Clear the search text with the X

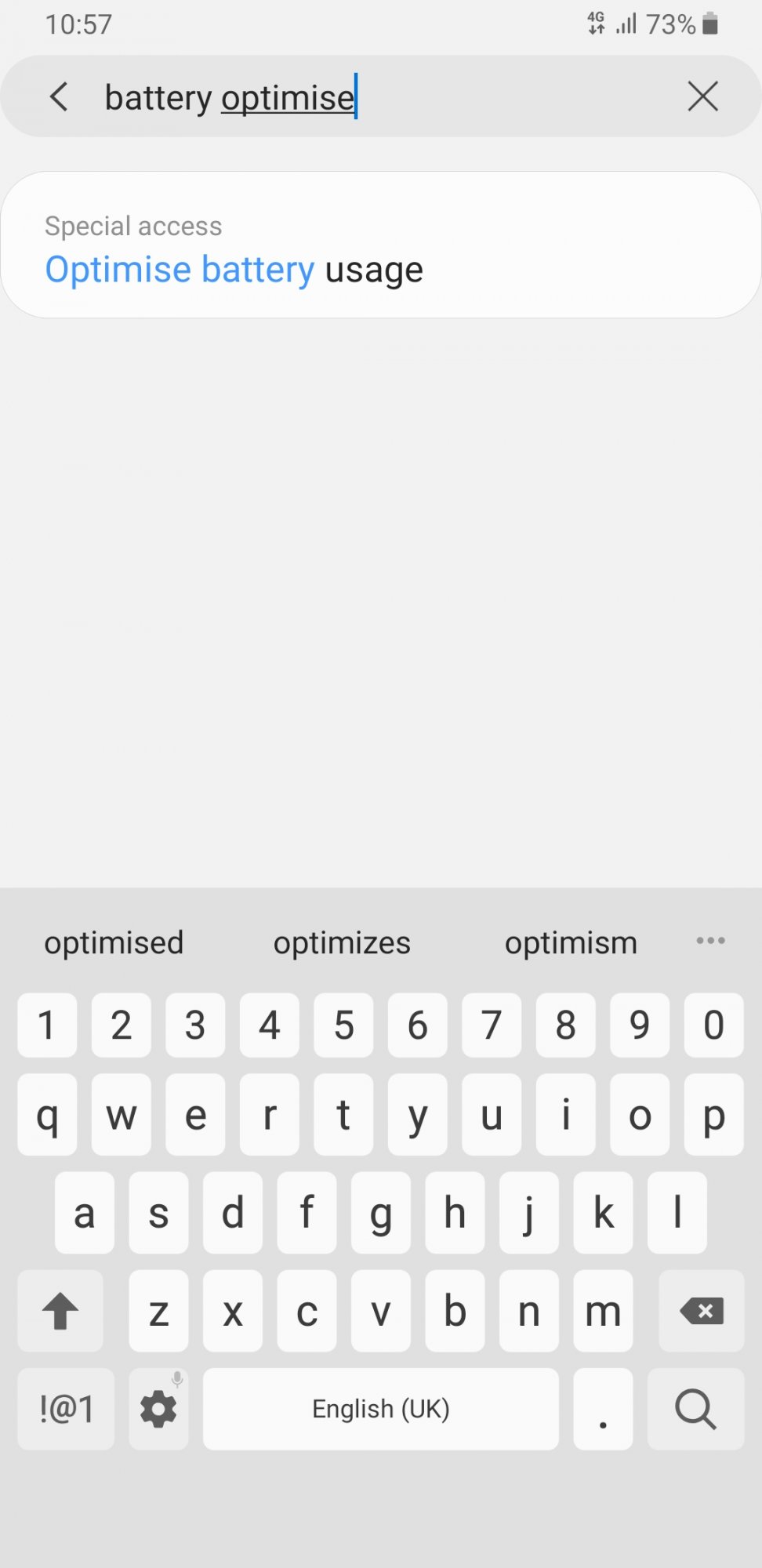[702, 96]
